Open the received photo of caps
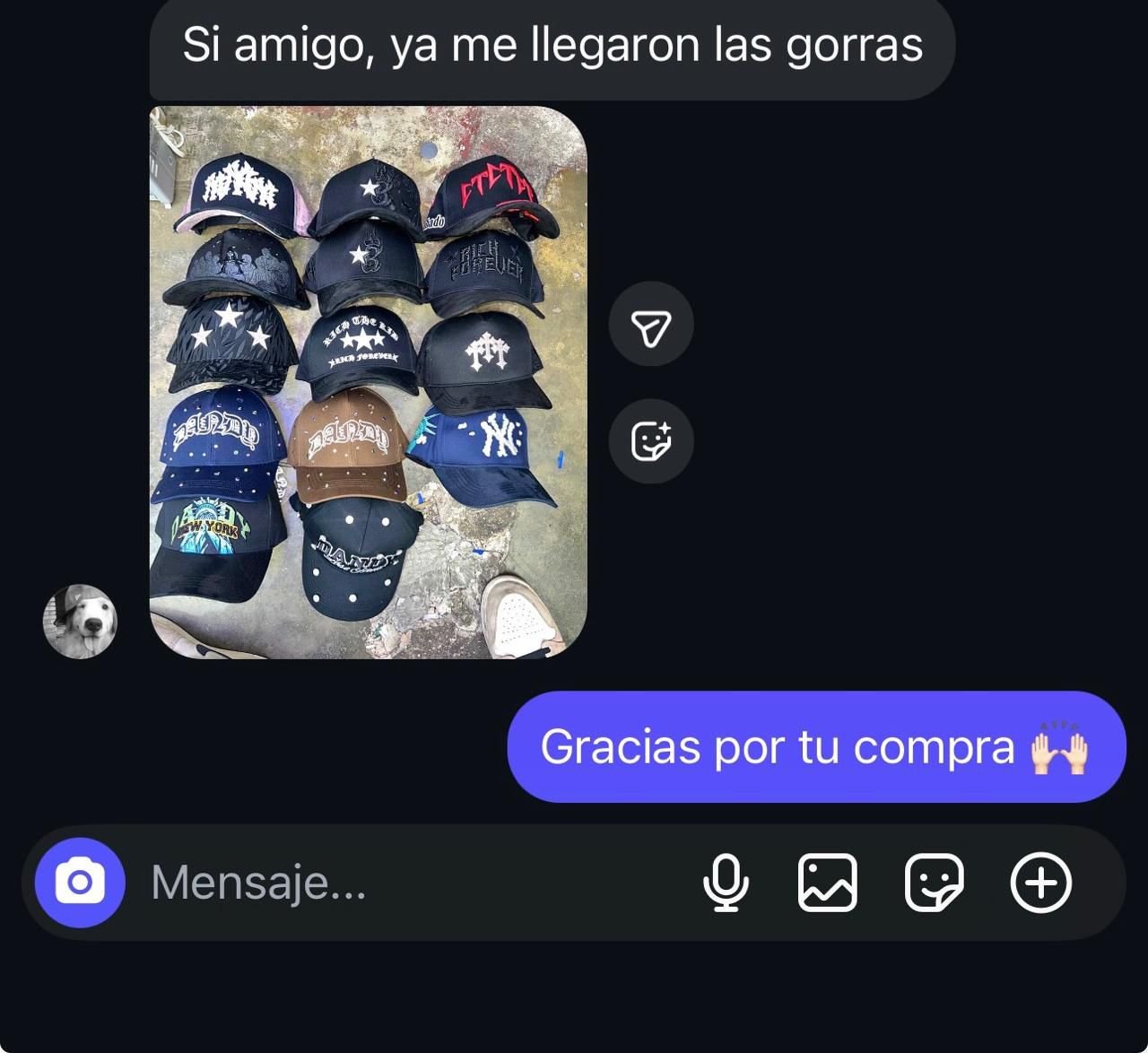Viewport: 1148px width, 1053px height. 368,382
